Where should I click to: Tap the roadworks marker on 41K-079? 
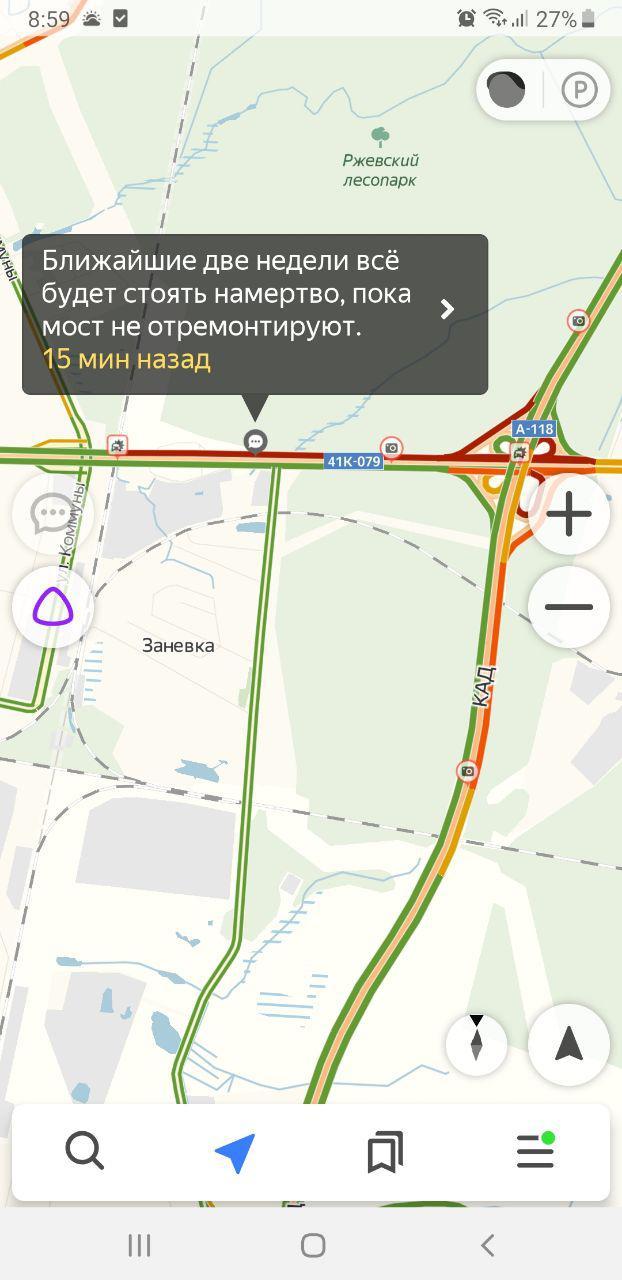point(118,445)
